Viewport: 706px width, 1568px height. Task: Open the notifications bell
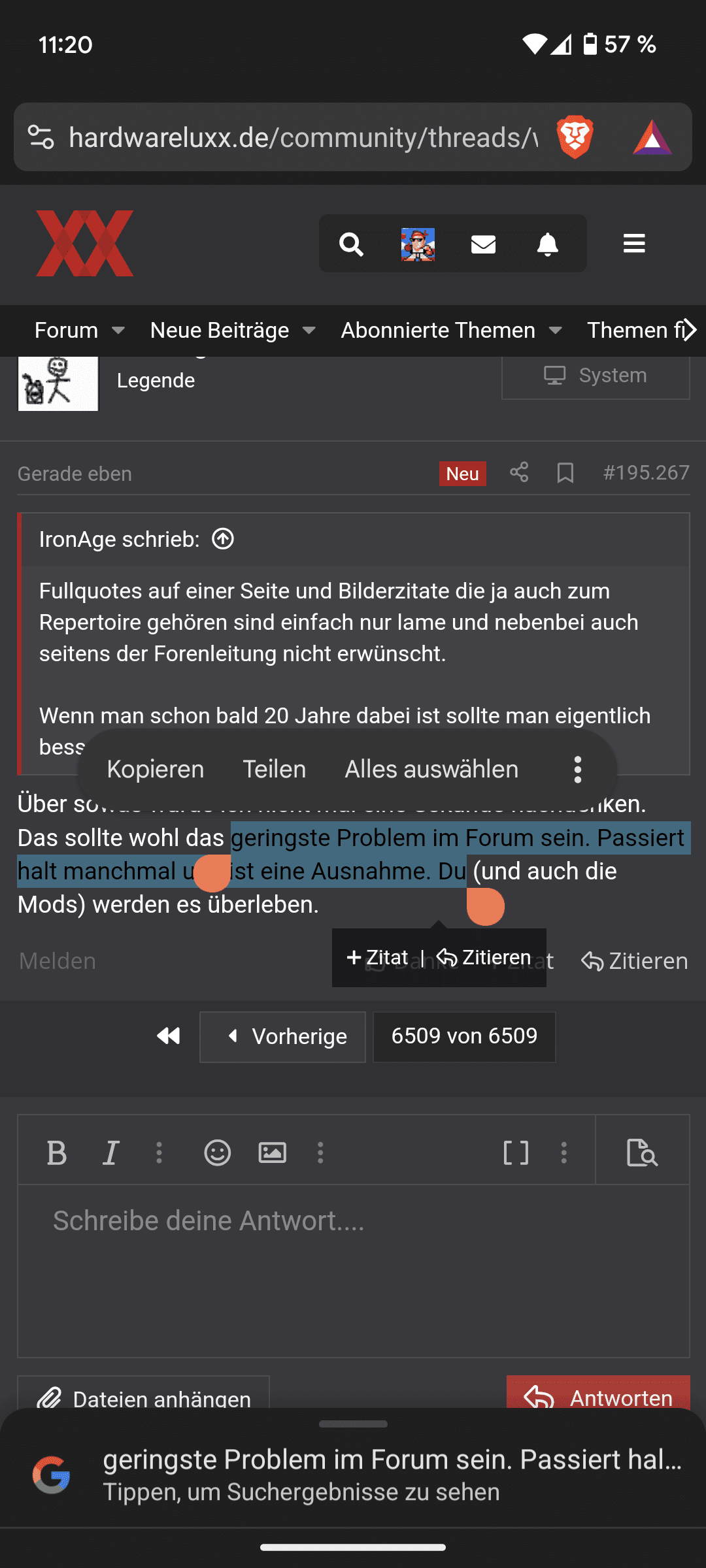pos(548,244)
